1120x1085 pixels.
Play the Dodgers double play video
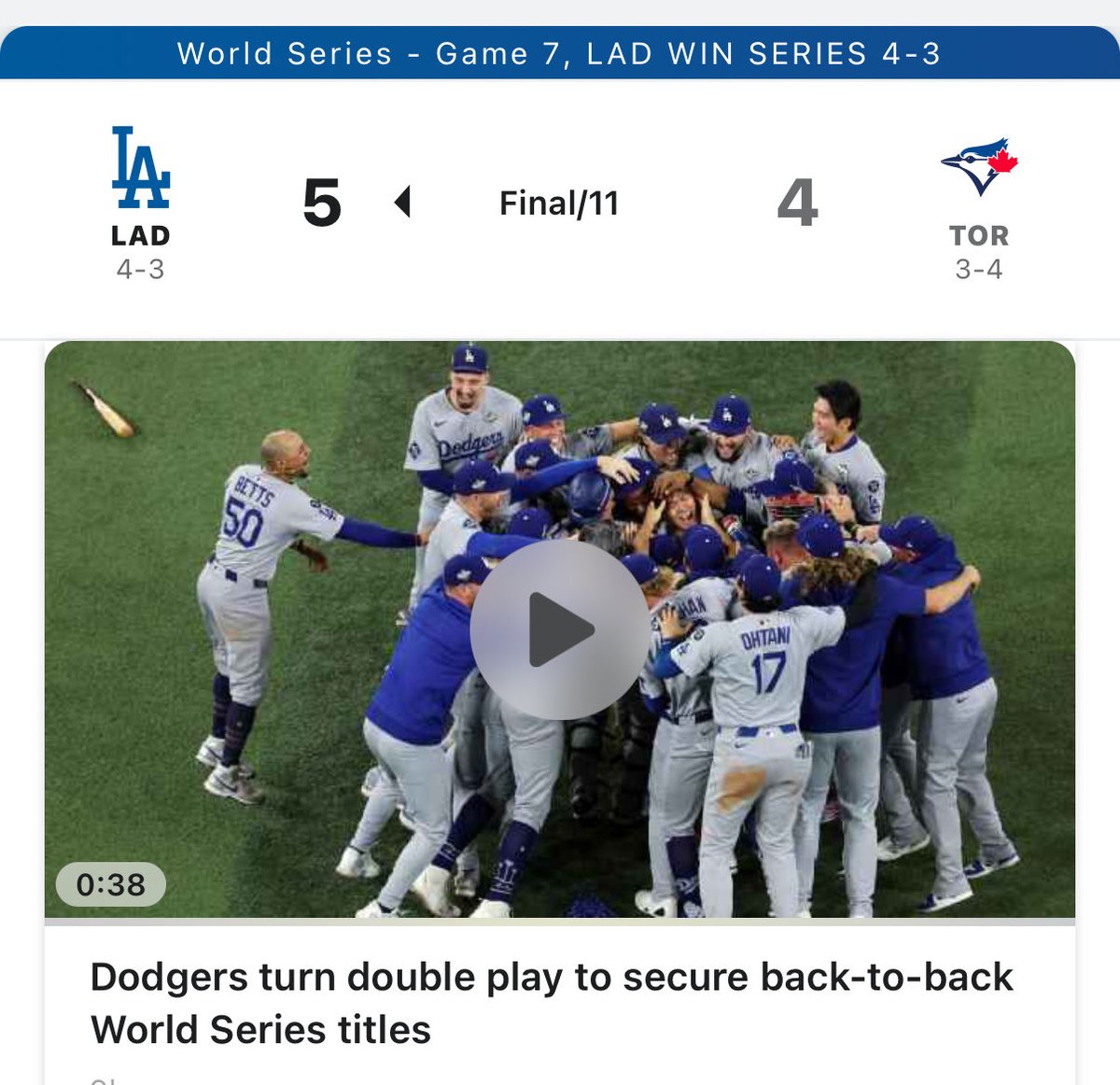[559, 629]
